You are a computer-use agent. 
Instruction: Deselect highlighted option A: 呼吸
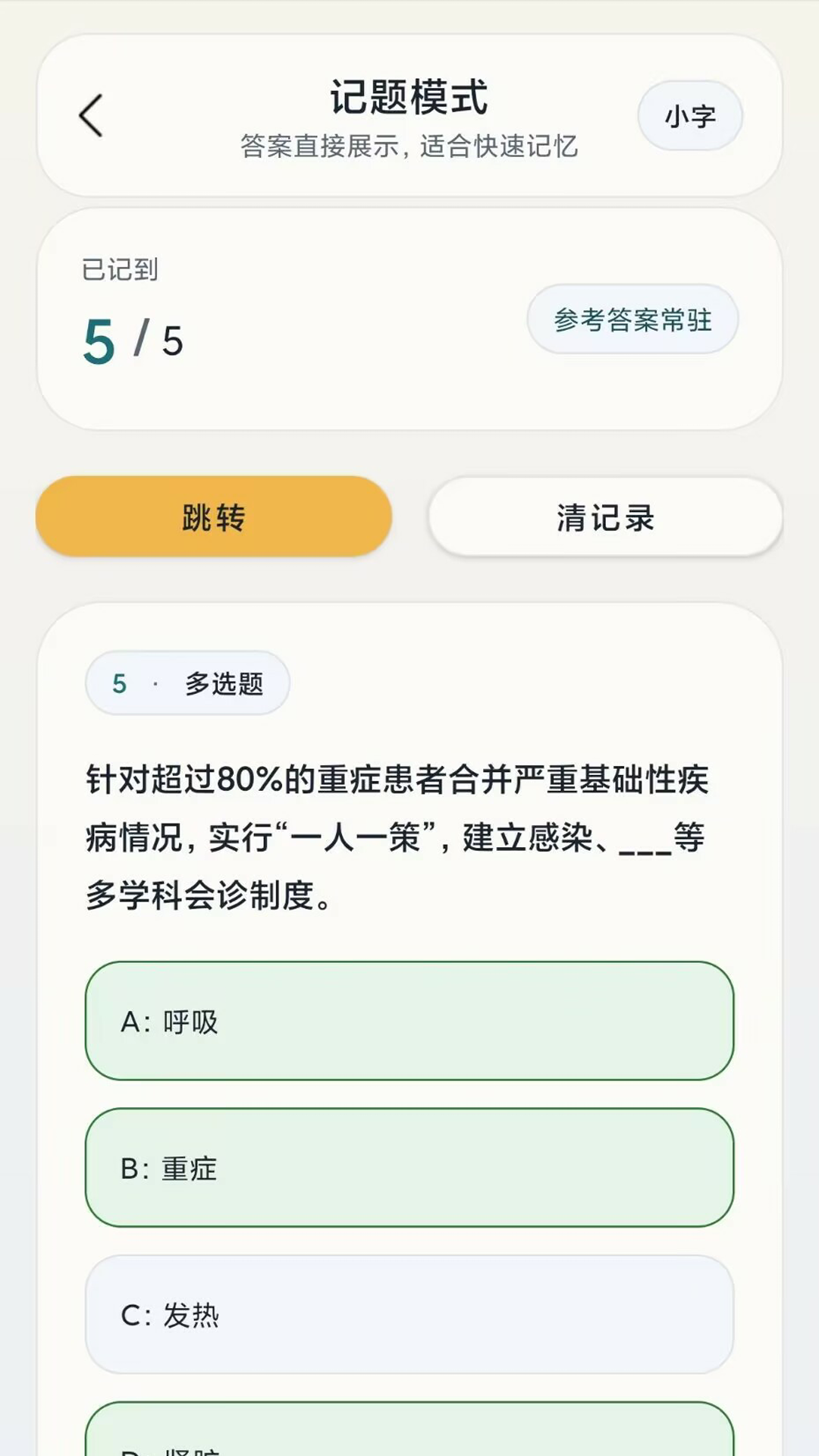click(x=409, y=1021)
